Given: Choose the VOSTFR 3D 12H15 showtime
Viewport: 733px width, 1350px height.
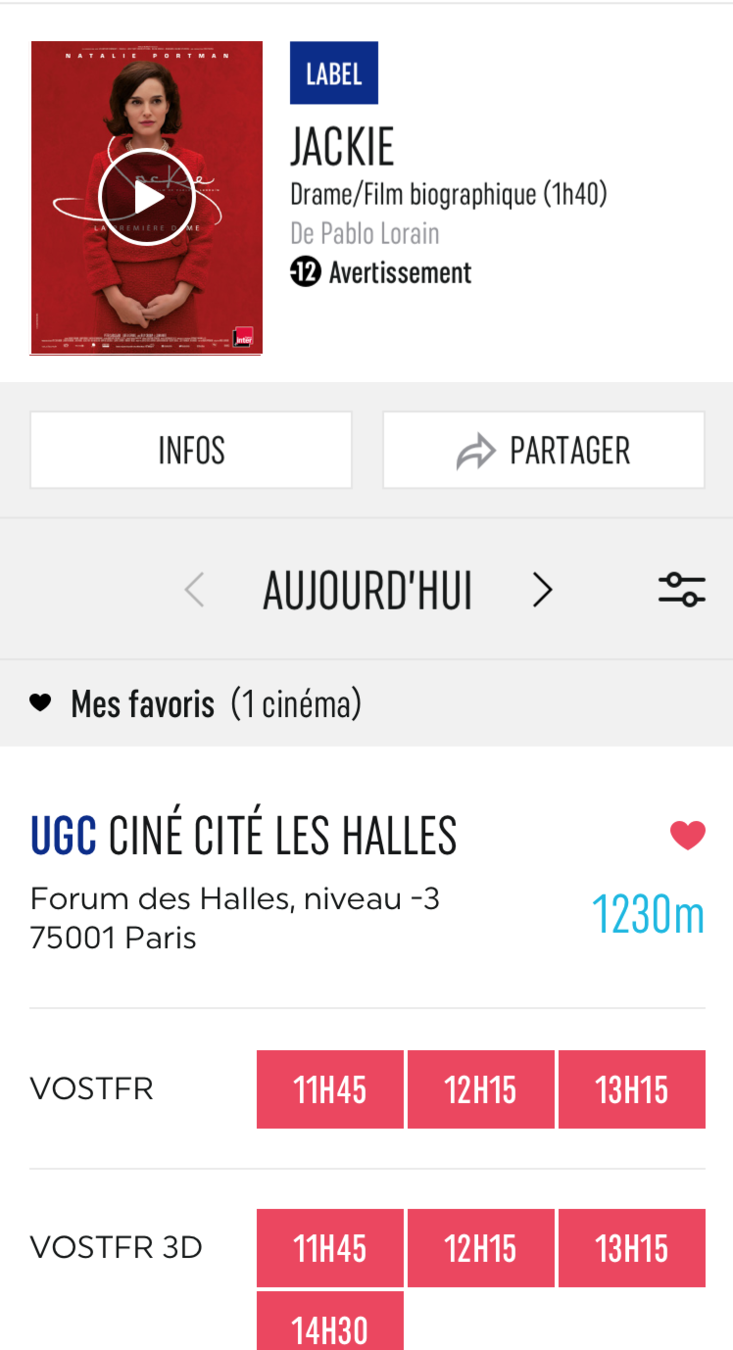Looking at the screenshot, I should (x=481, y=1248).
